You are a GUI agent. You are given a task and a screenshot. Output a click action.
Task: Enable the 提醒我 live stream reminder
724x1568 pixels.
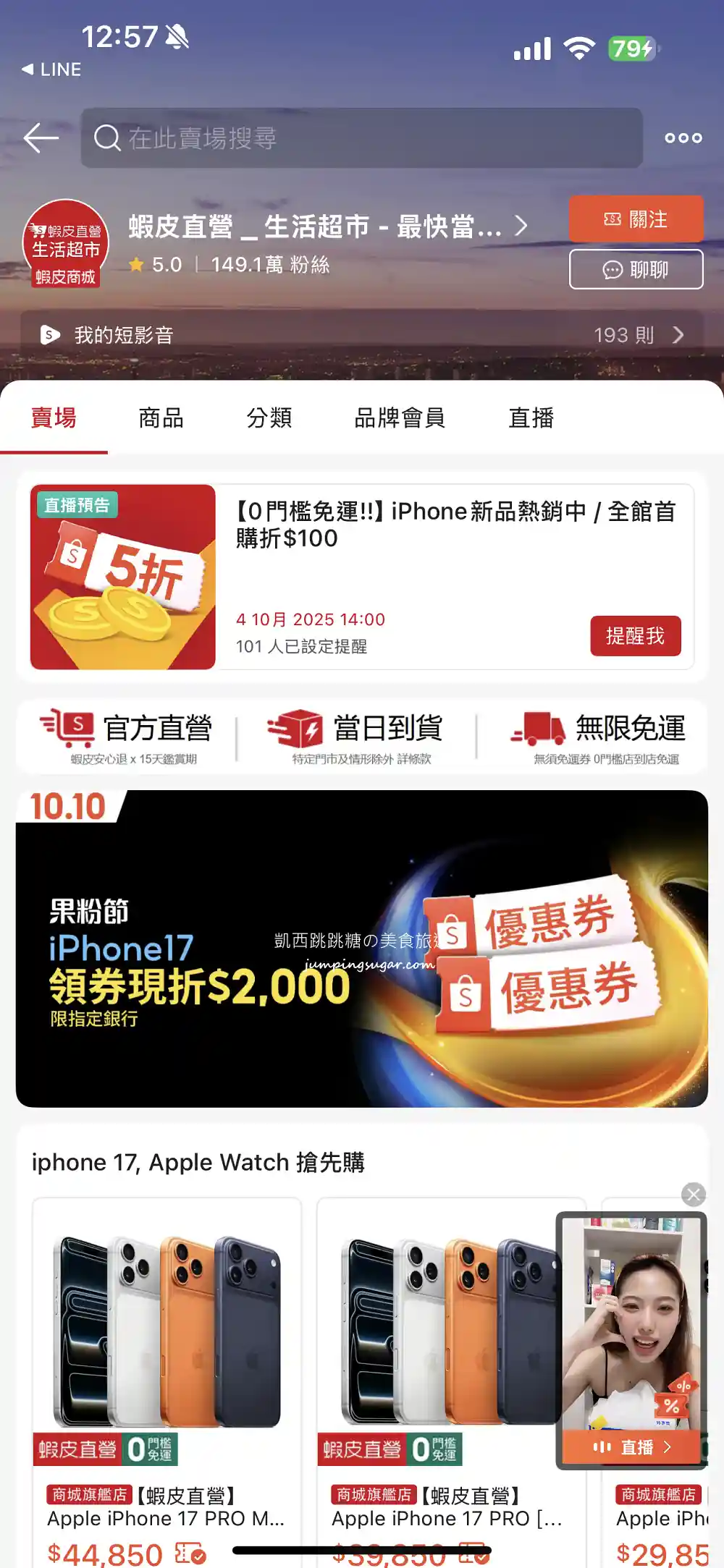point(636,636)
